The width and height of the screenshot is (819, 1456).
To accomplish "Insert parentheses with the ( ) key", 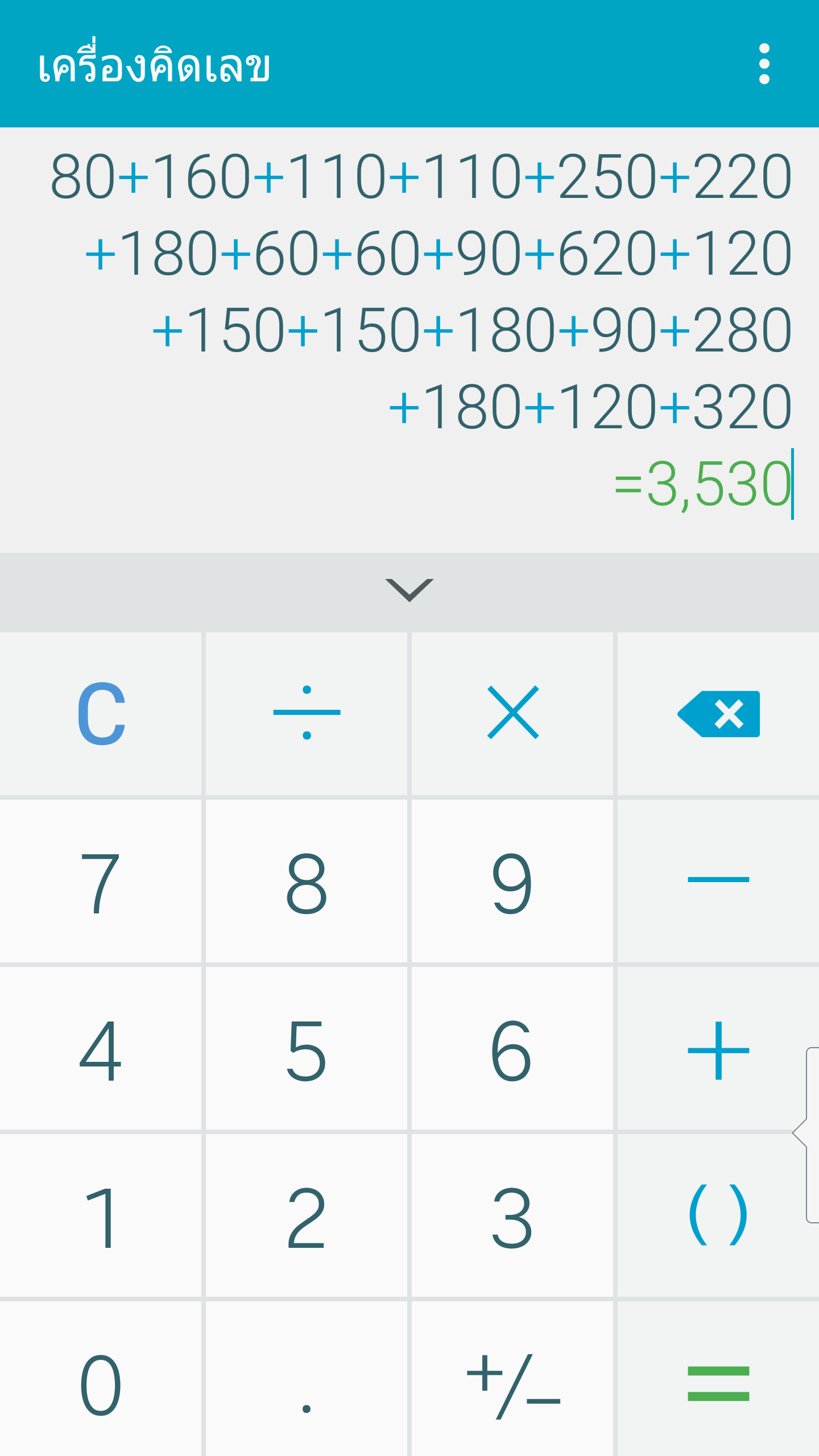I will (x=717, y=1216).
